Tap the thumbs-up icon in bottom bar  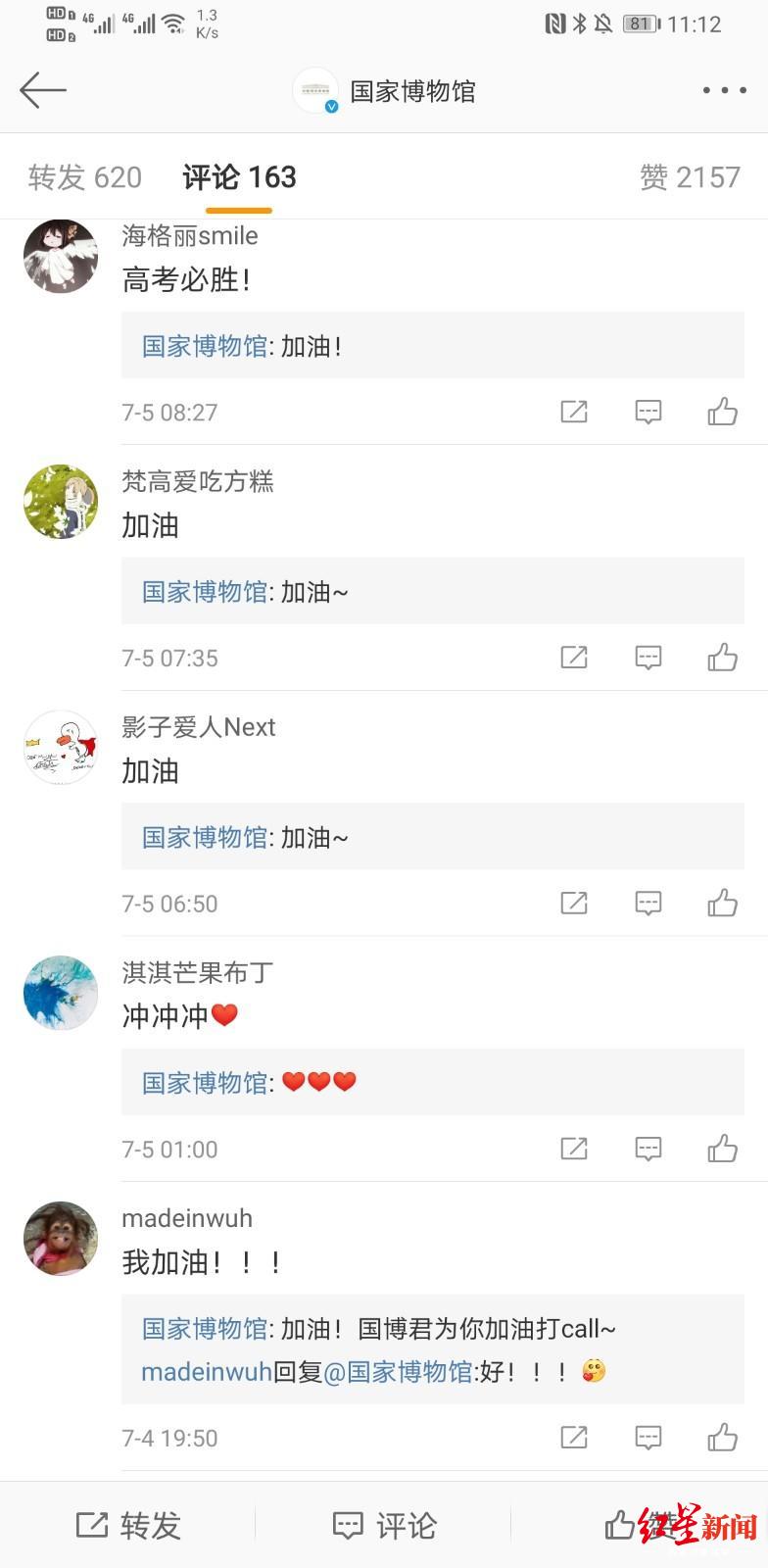click(x=618, y=1525)
